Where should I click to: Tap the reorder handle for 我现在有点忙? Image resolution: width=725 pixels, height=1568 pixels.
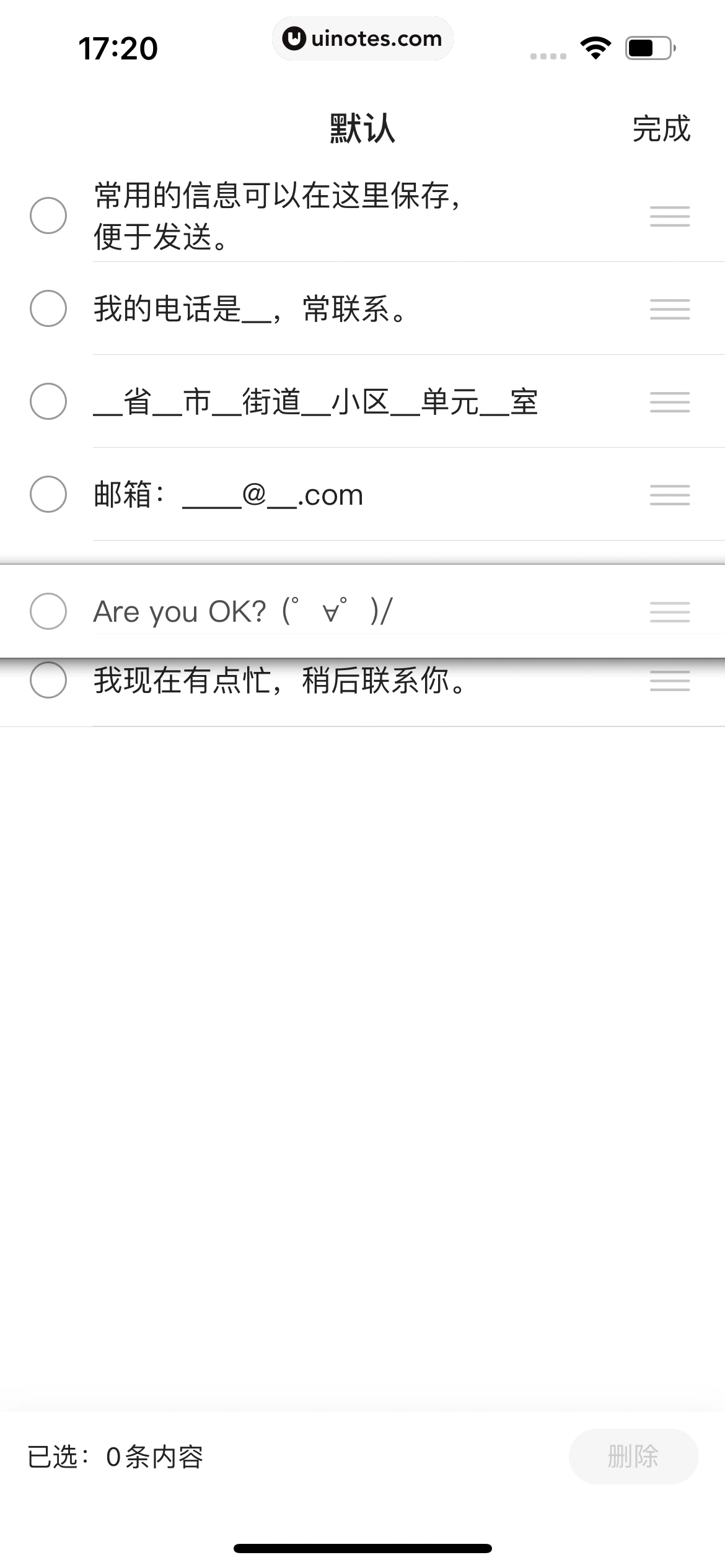pyautogui.click(x=669, y=681)
